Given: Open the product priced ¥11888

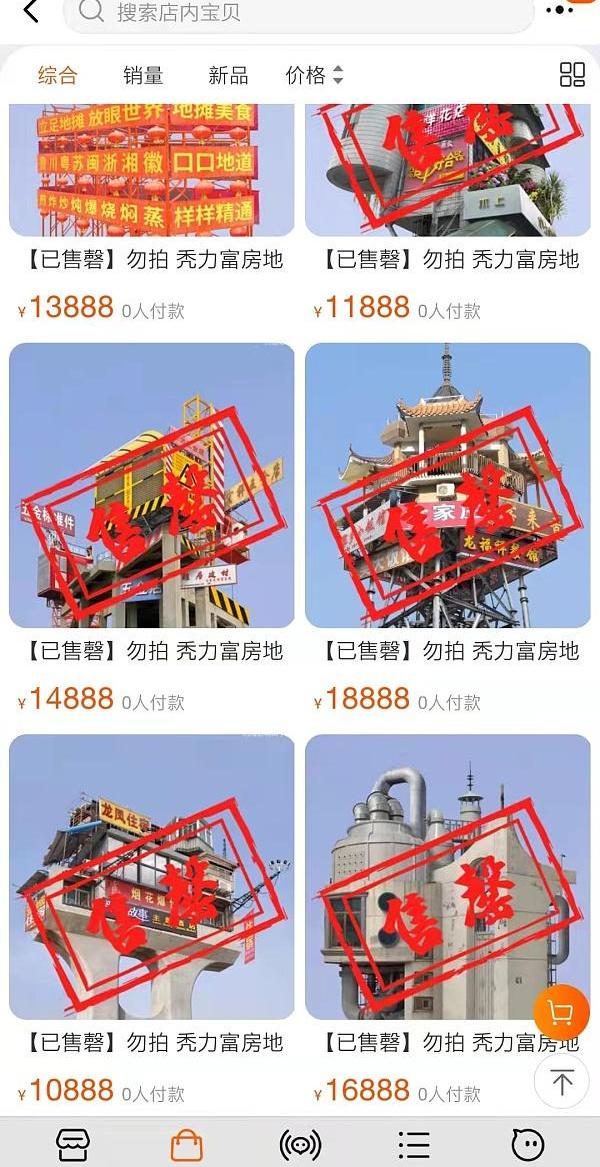Looking at the screenshot, I should 447,170.
